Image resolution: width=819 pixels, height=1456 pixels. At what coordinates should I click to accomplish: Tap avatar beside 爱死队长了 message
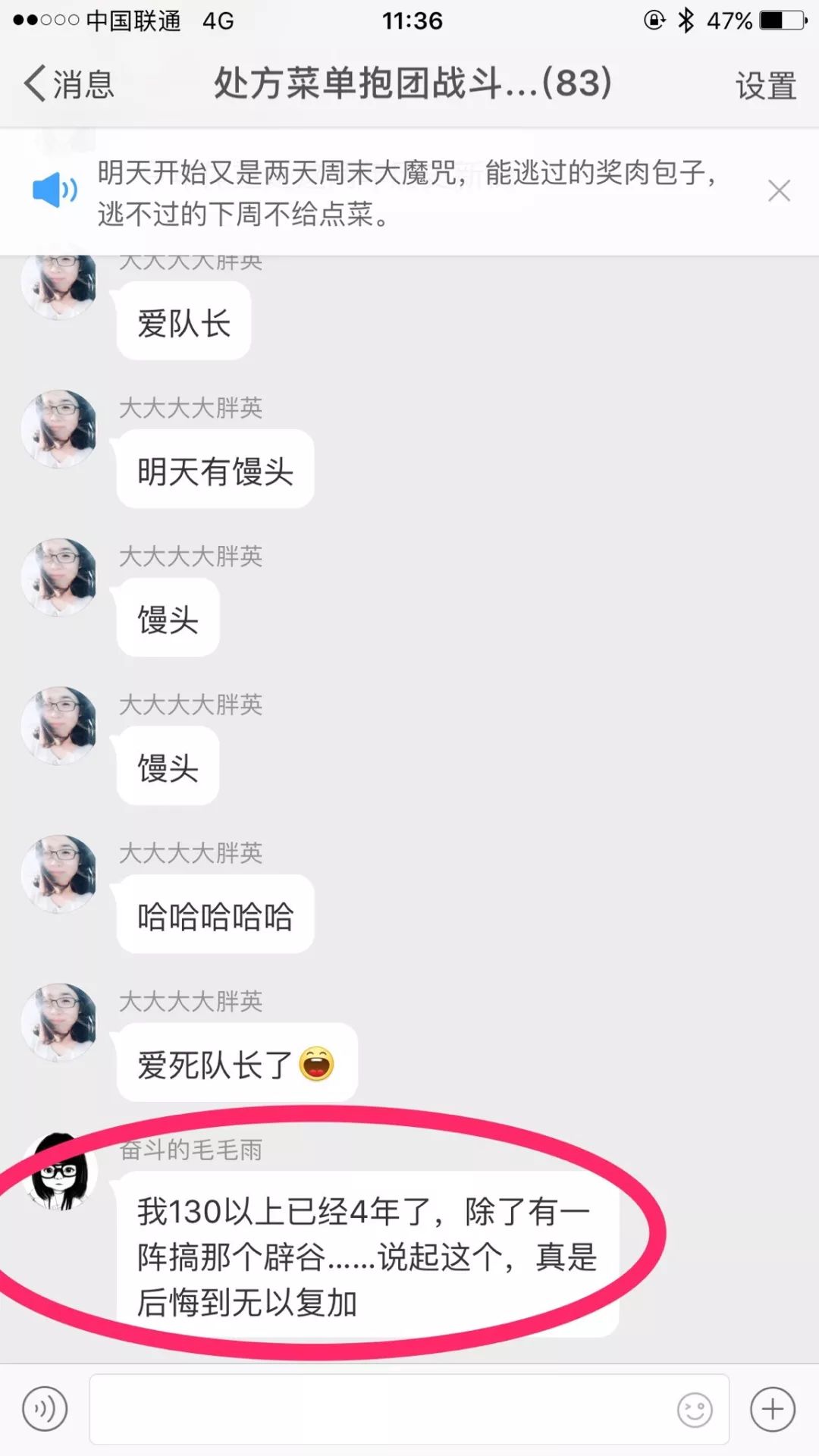(x=60, y=1022)
